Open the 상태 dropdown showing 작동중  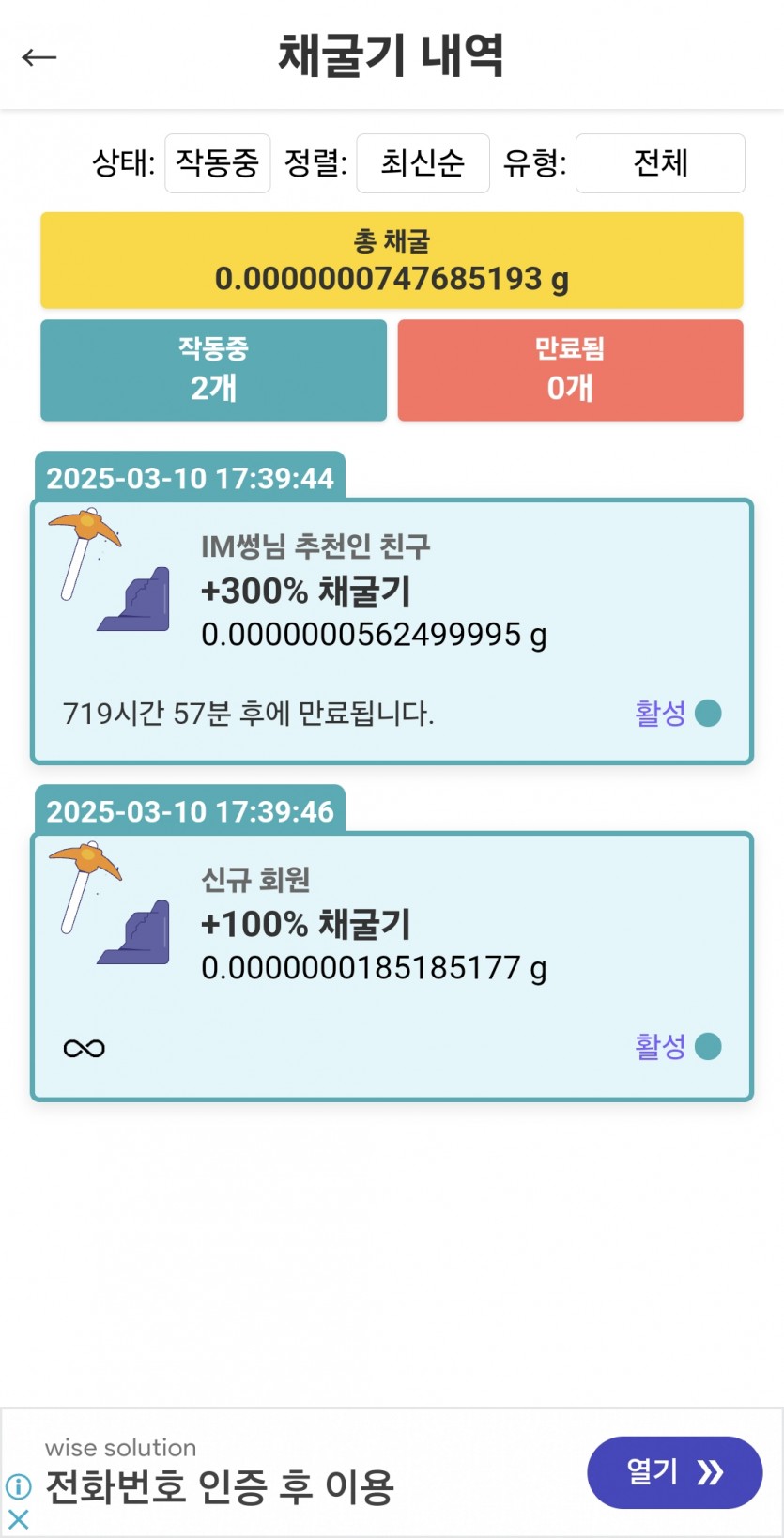pos(218,163)
